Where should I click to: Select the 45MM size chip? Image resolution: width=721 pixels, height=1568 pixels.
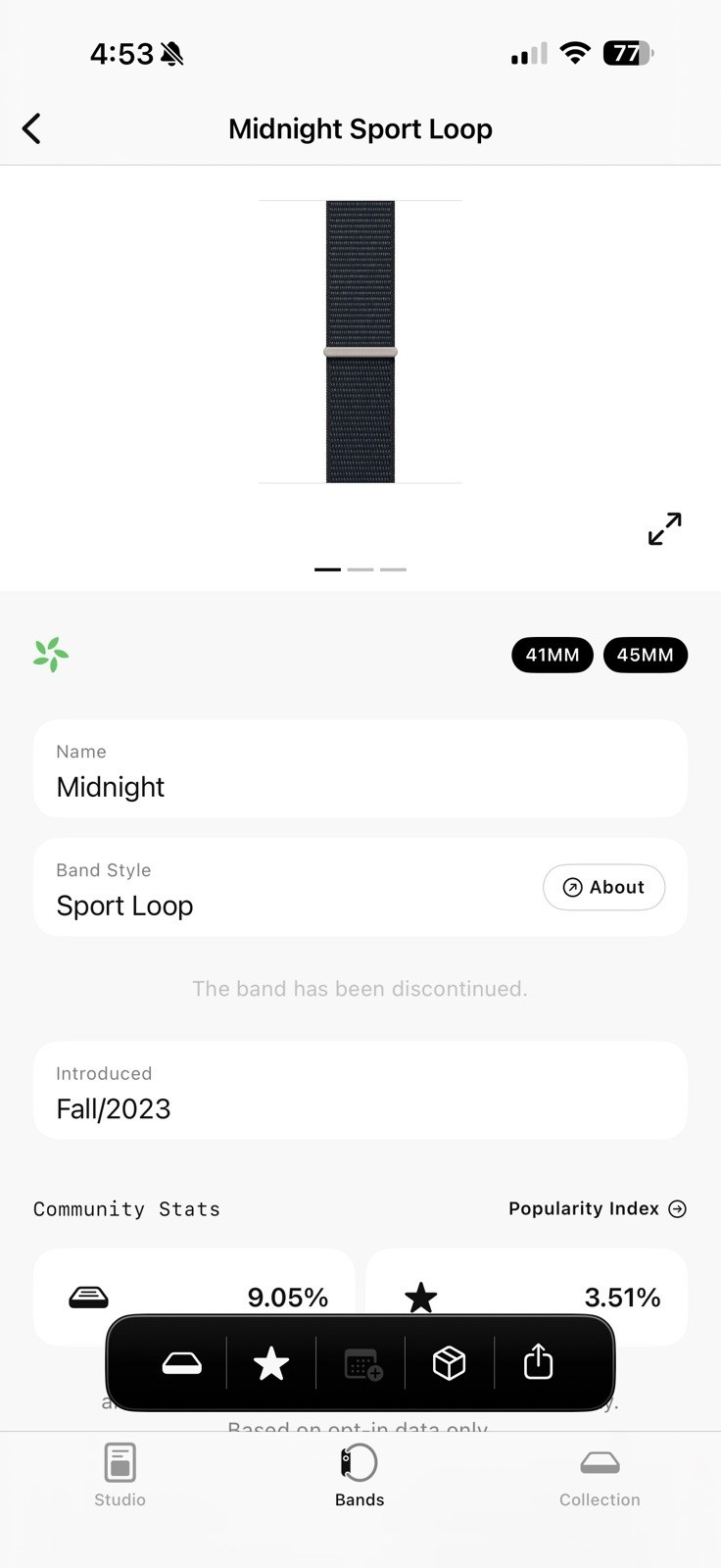click(x=645, y=655)
